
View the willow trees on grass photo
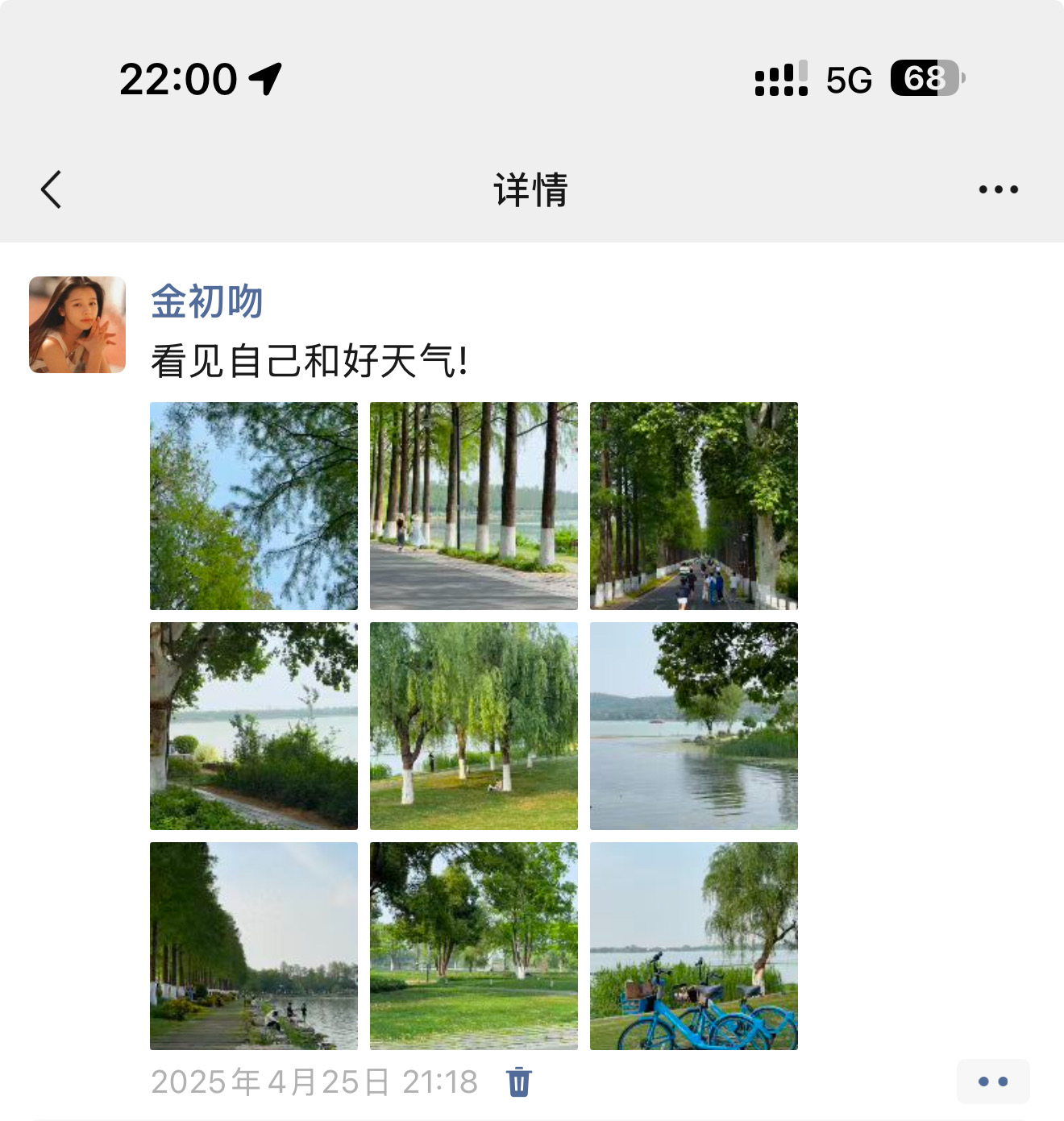point(473,725)
